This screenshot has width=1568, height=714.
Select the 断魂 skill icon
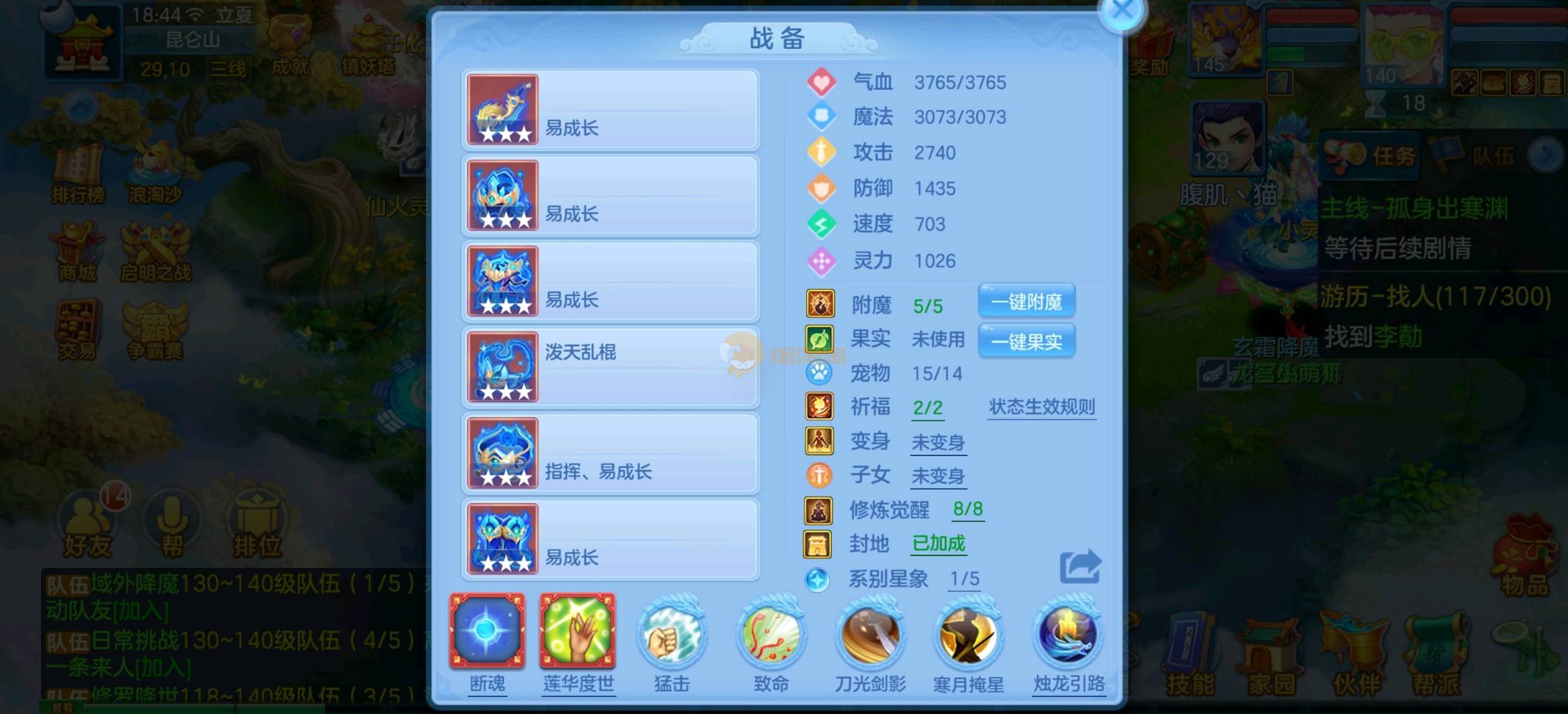[x=487, y=631]
